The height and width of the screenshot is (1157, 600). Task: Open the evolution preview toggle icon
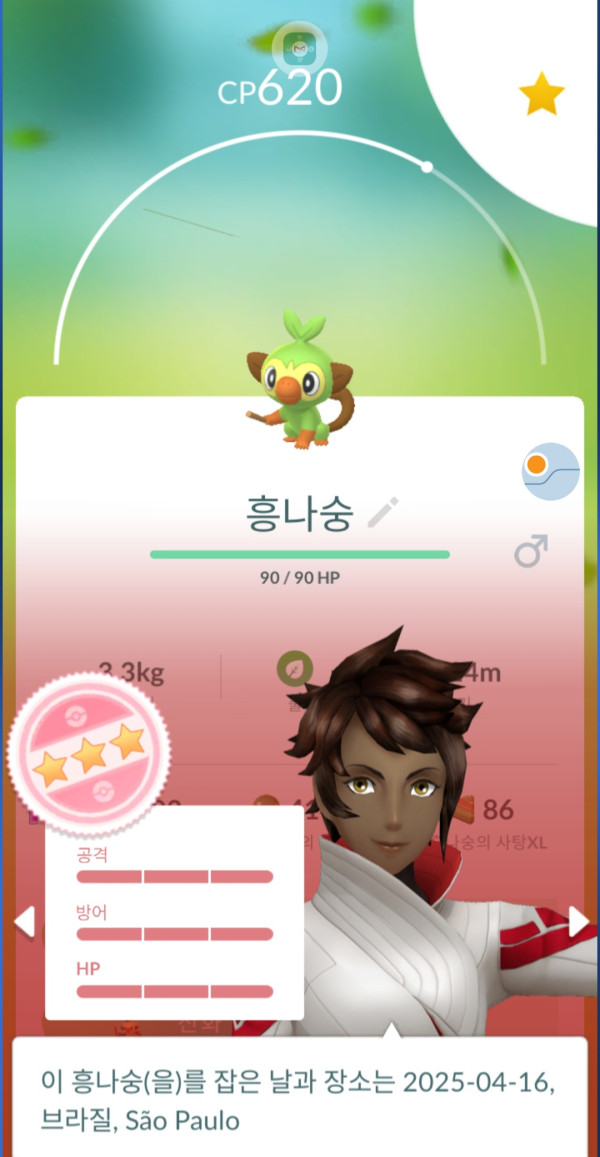click(551, 471)
